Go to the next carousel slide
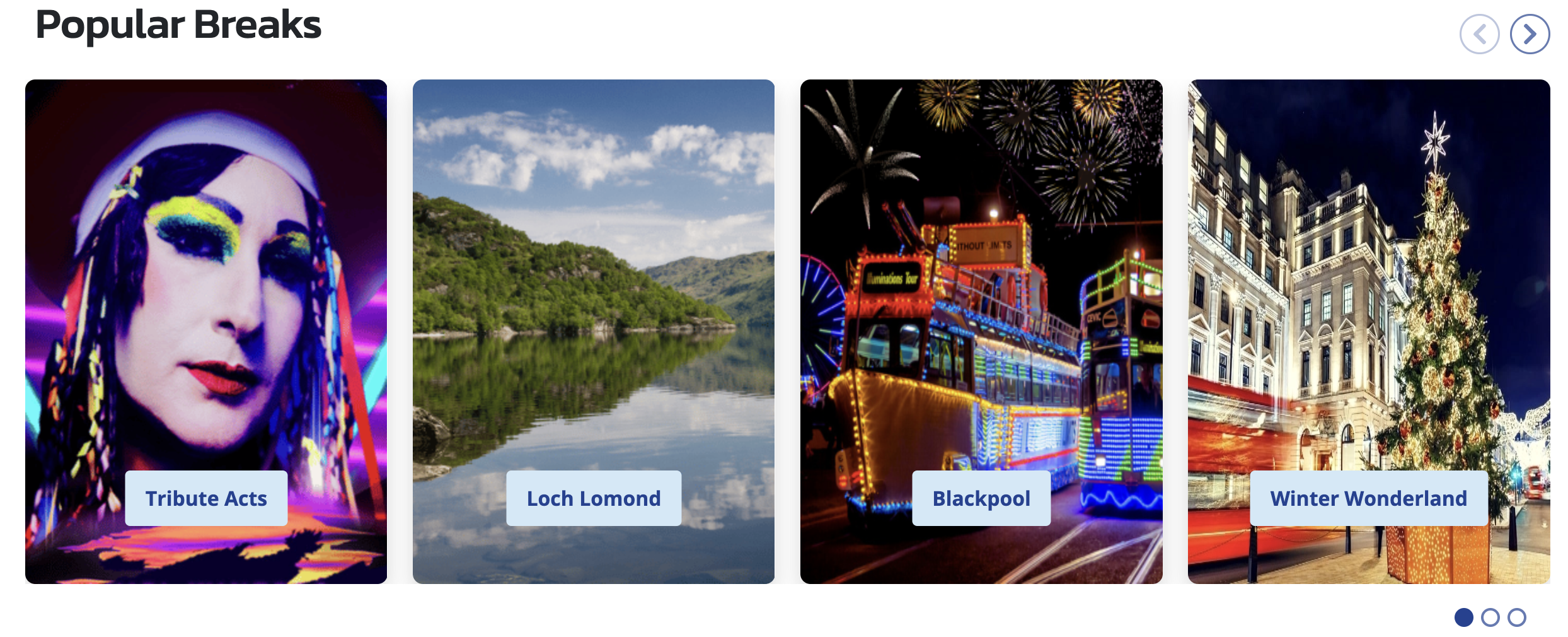 pyautogui.click(x=1530, y=34)
